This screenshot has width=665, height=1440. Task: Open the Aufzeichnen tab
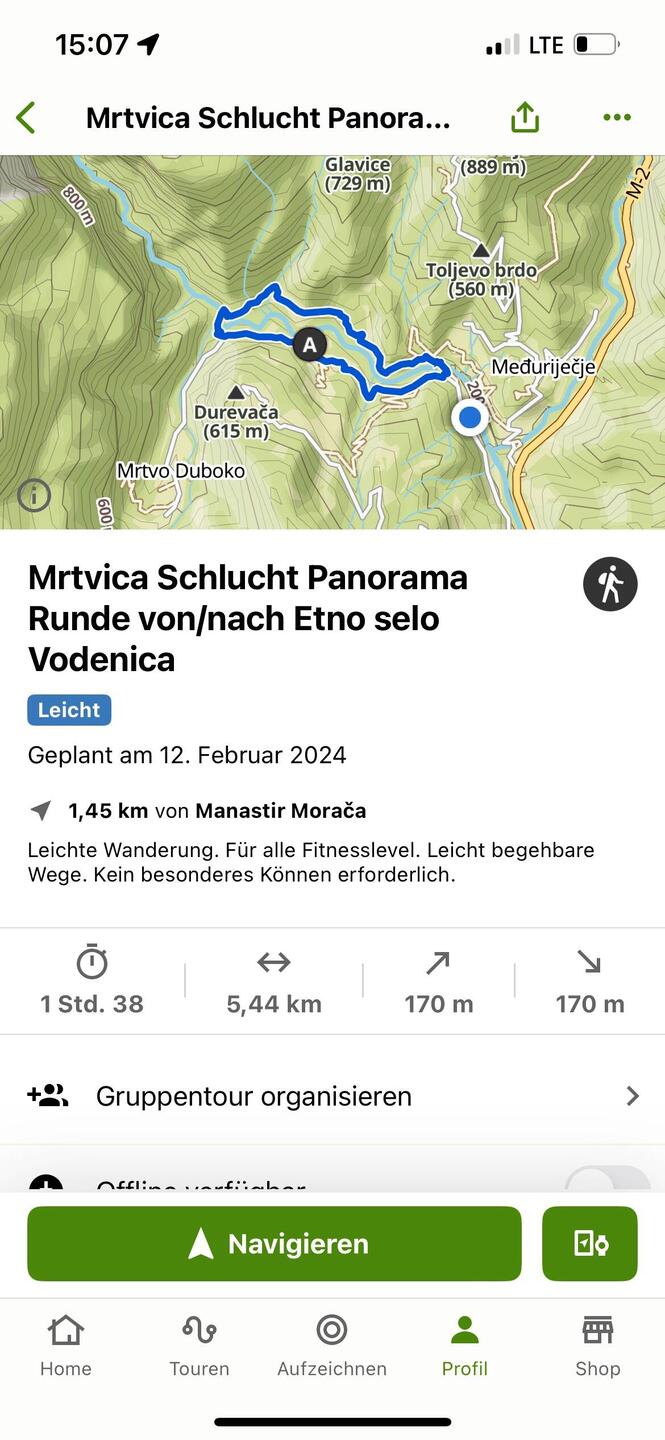tap(332, 1345)
